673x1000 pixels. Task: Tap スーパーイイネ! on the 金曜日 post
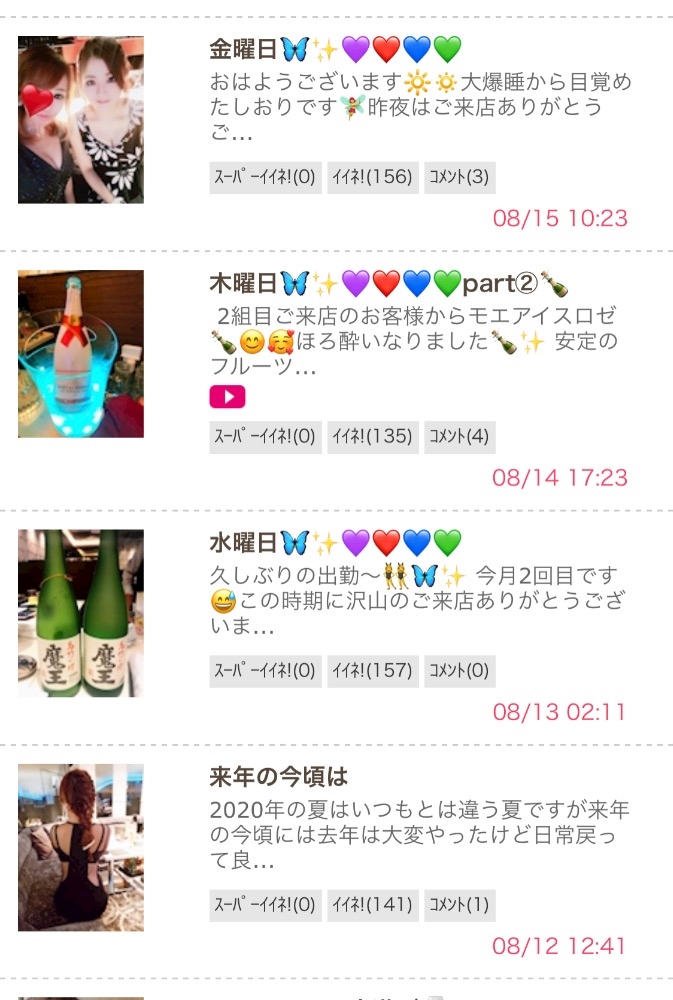265,177
